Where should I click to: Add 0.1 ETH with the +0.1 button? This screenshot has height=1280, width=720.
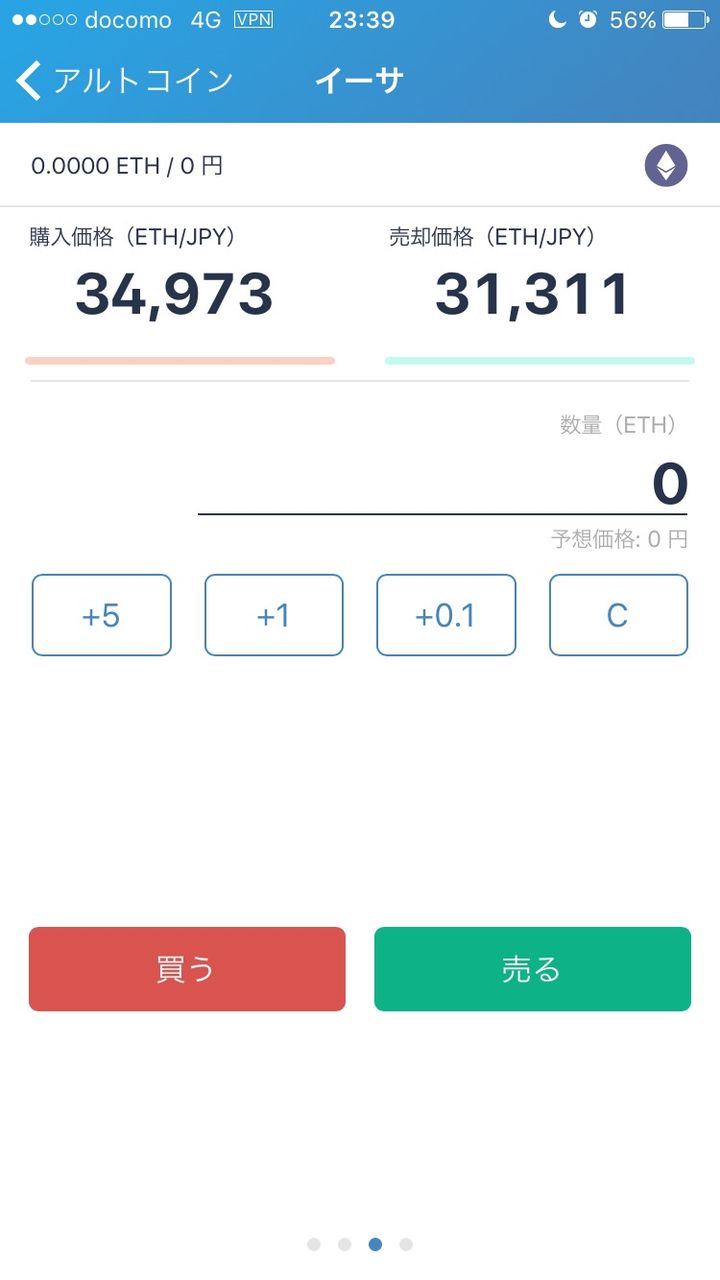(x=446, y=615)
